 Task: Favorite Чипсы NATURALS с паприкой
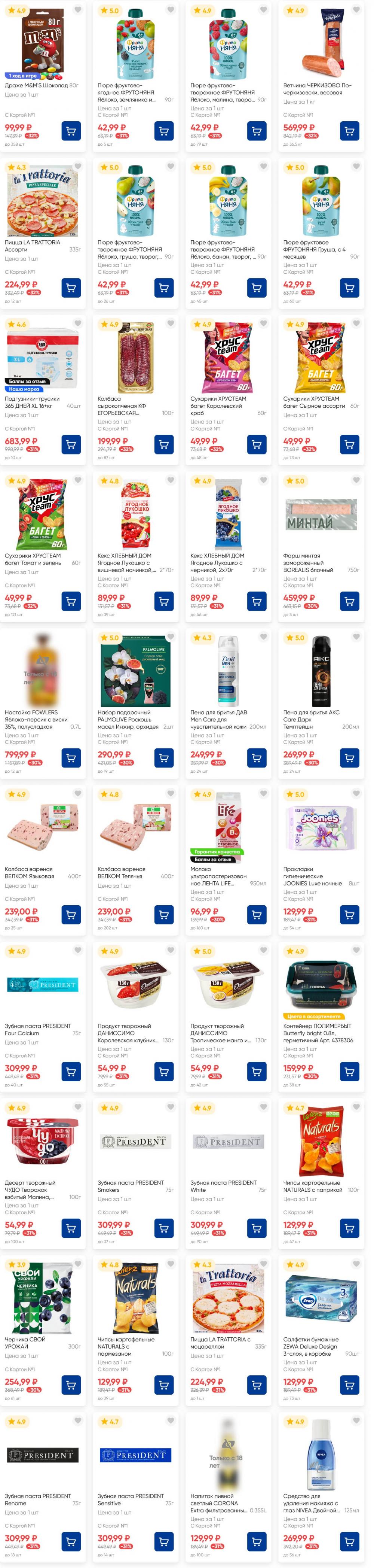(x=356, y=1107)
